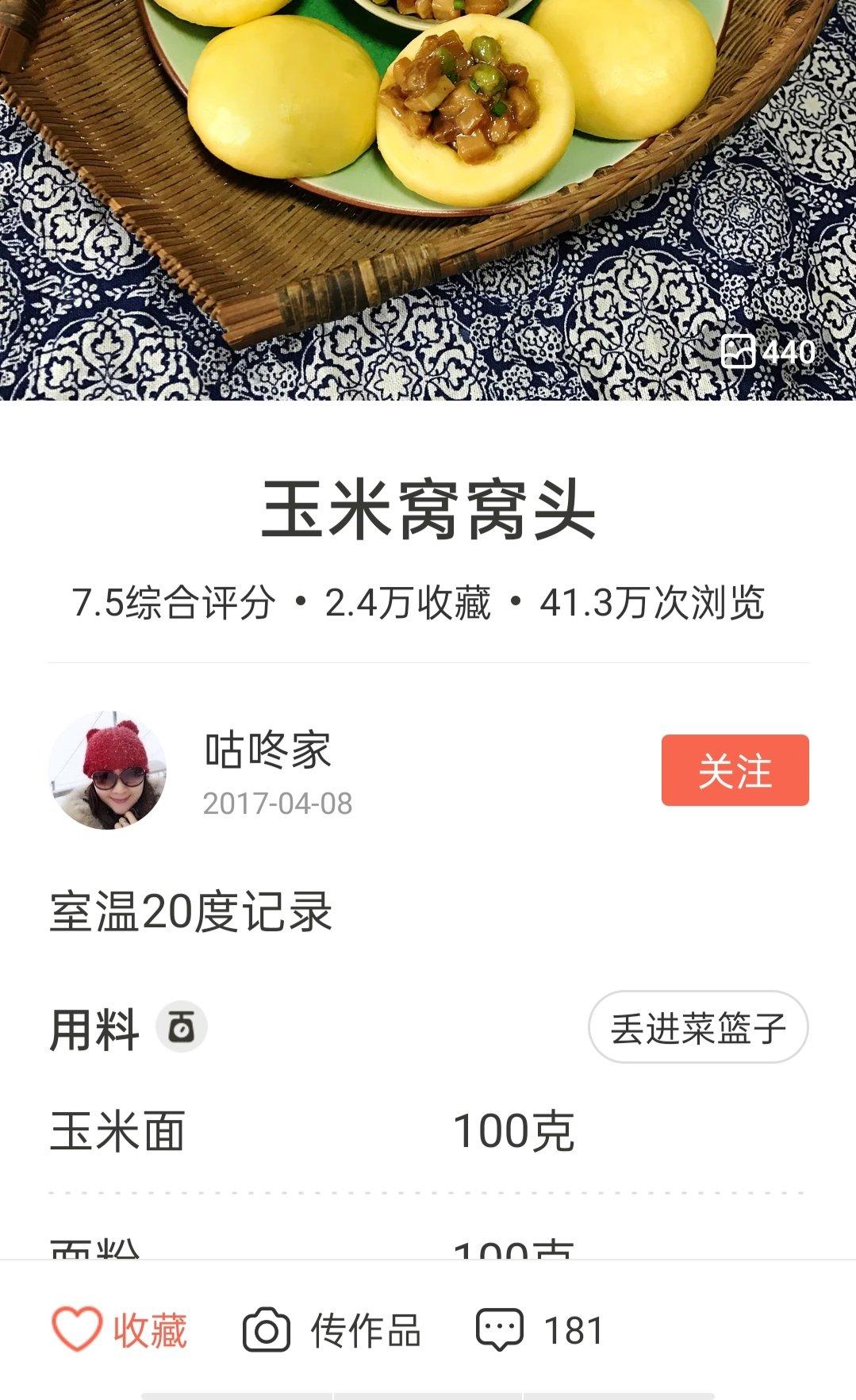Add ingredients via 丢进菜篮子
This screenshot has height=1400, width=856.
pos(697,1027)
